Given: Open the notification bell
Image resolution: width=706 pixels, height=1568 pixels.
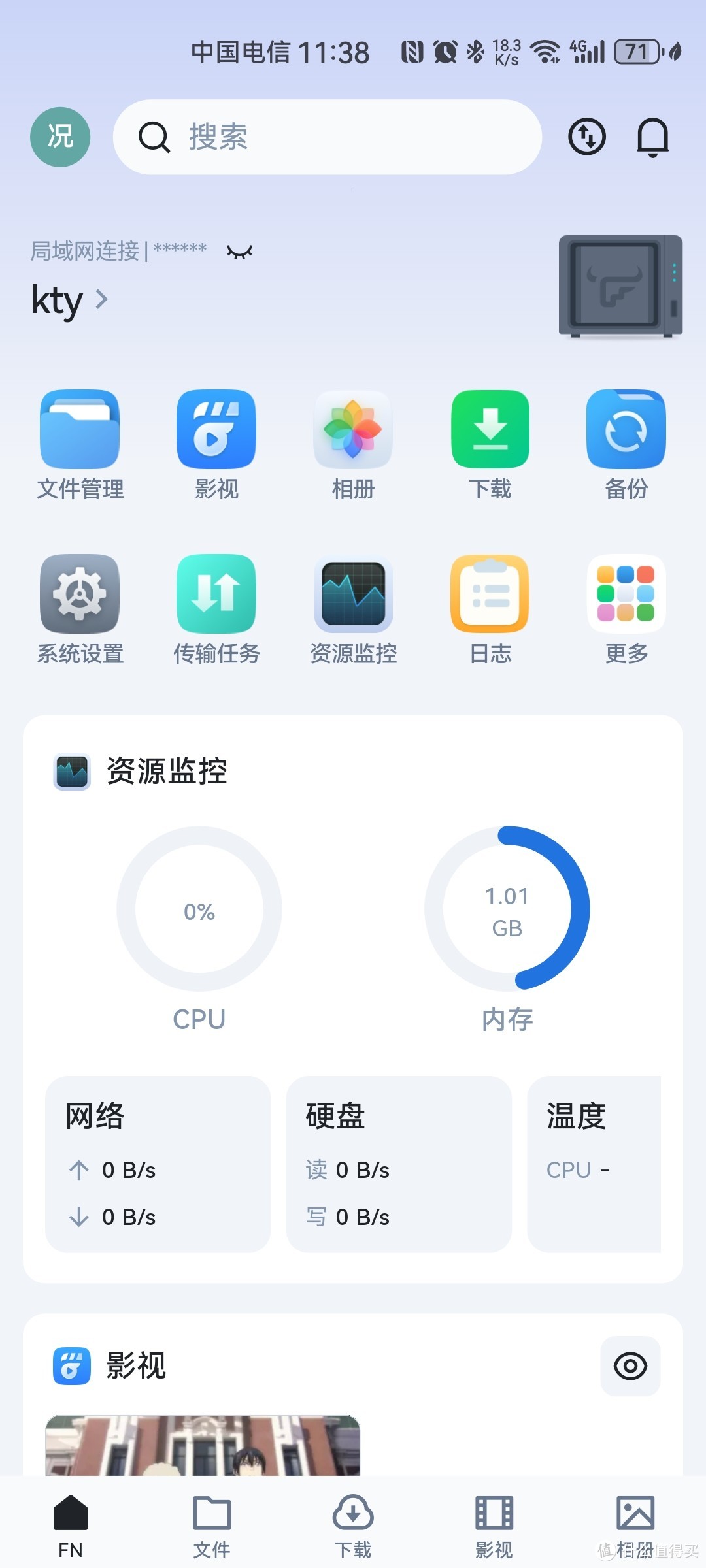Looking at the screenshot, I should [652, 137].
